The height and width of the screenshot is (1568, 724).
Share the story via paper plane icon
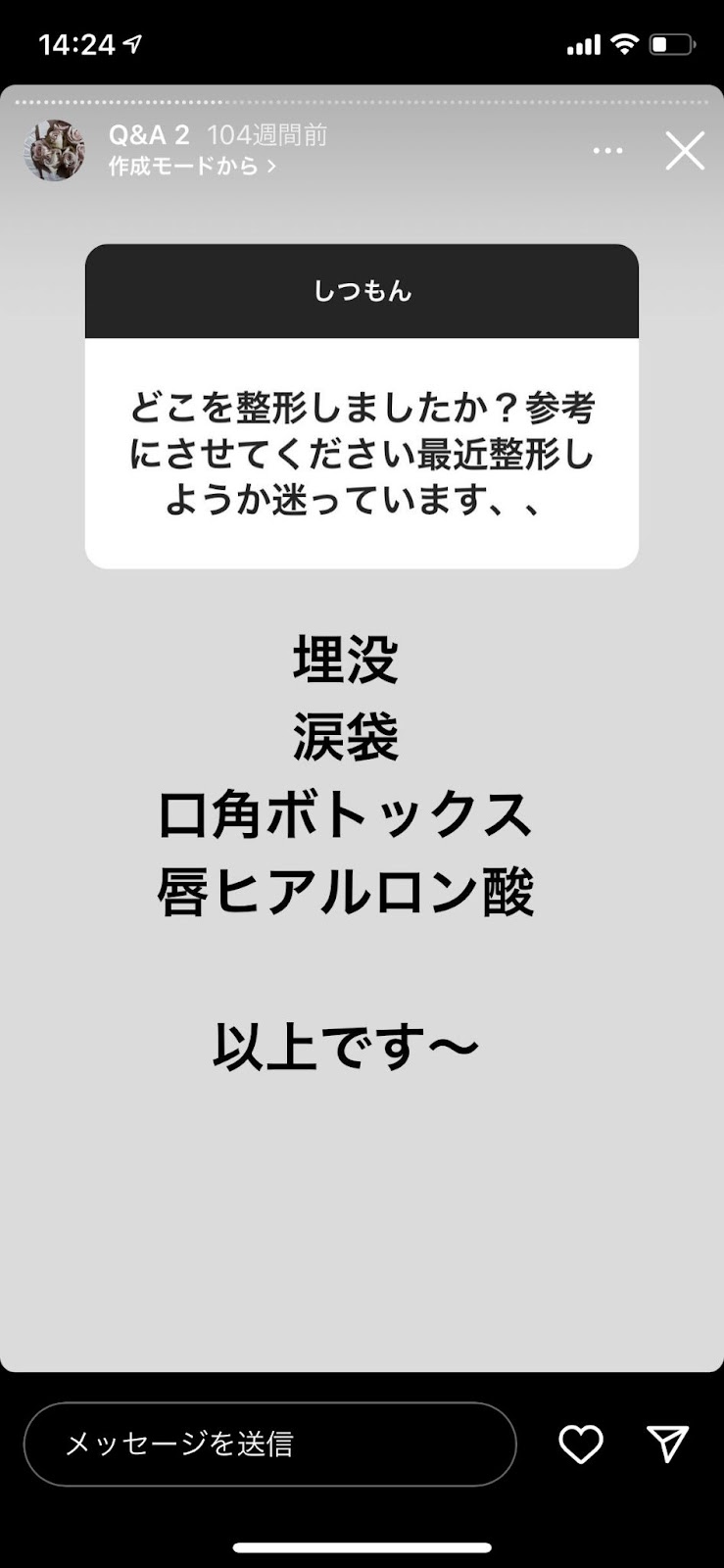[668, 1444]
